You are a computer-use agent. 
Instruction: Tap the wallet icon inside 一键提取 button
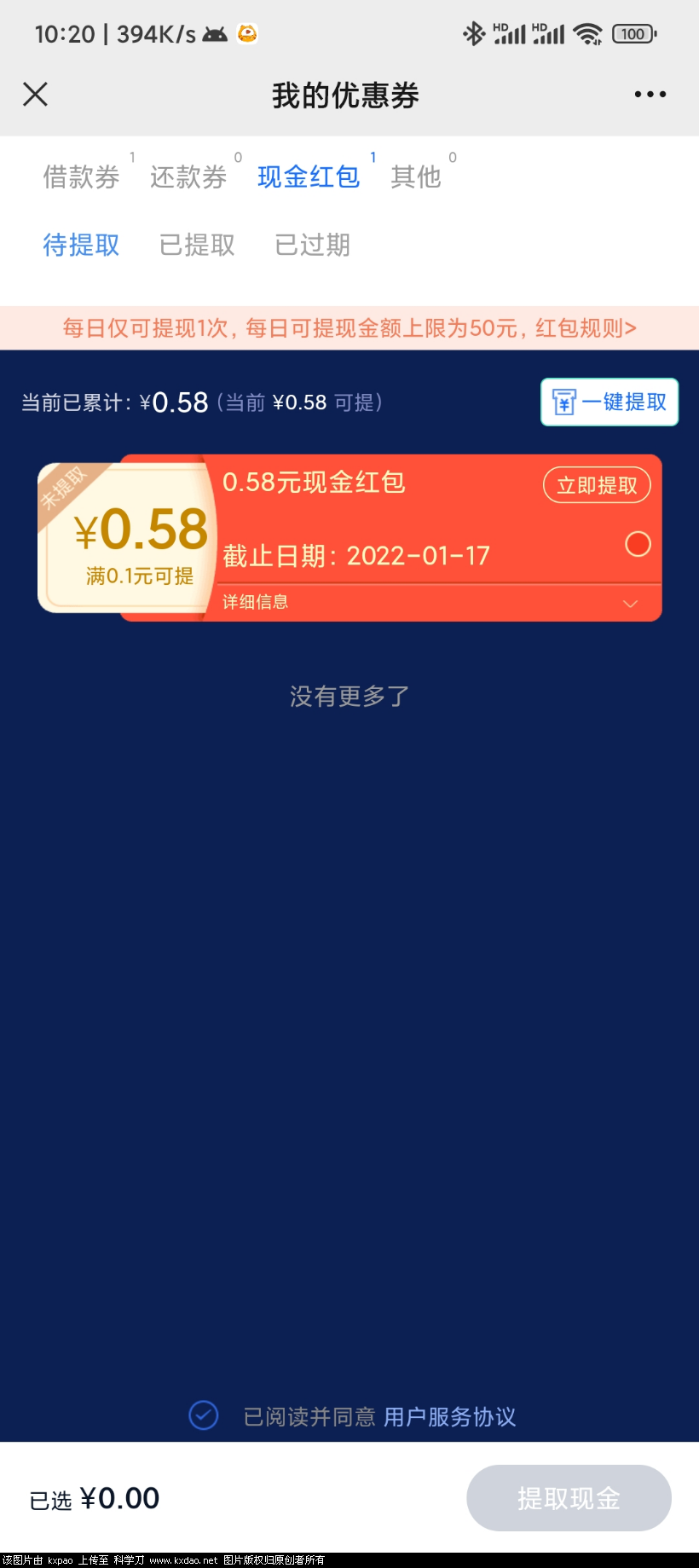coord(563,402)
